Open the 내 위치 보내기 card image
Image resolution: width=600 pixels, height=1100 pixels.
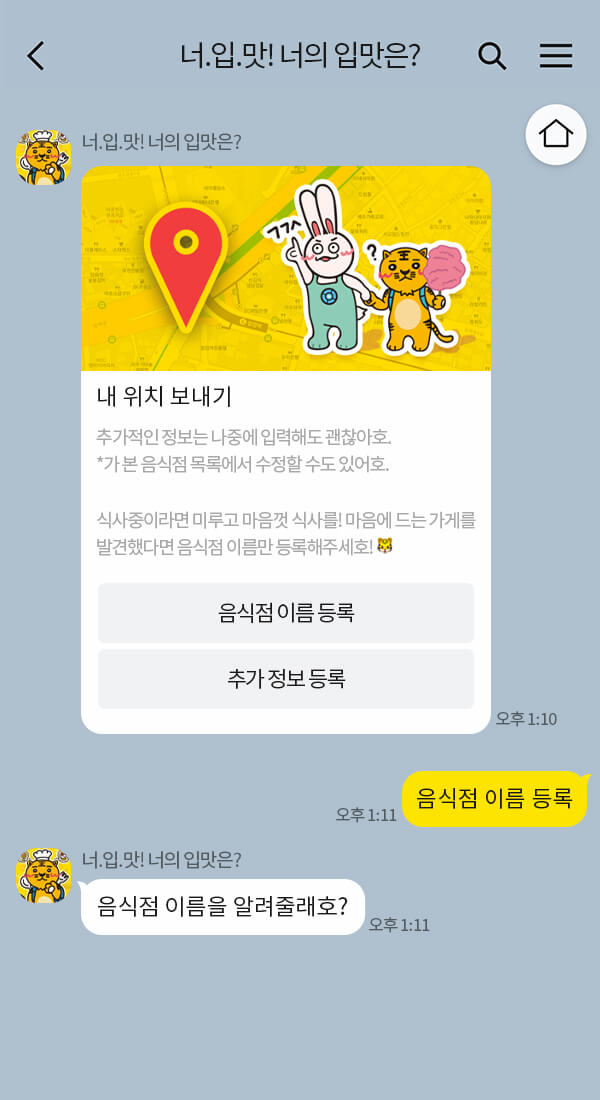[286, 268]
